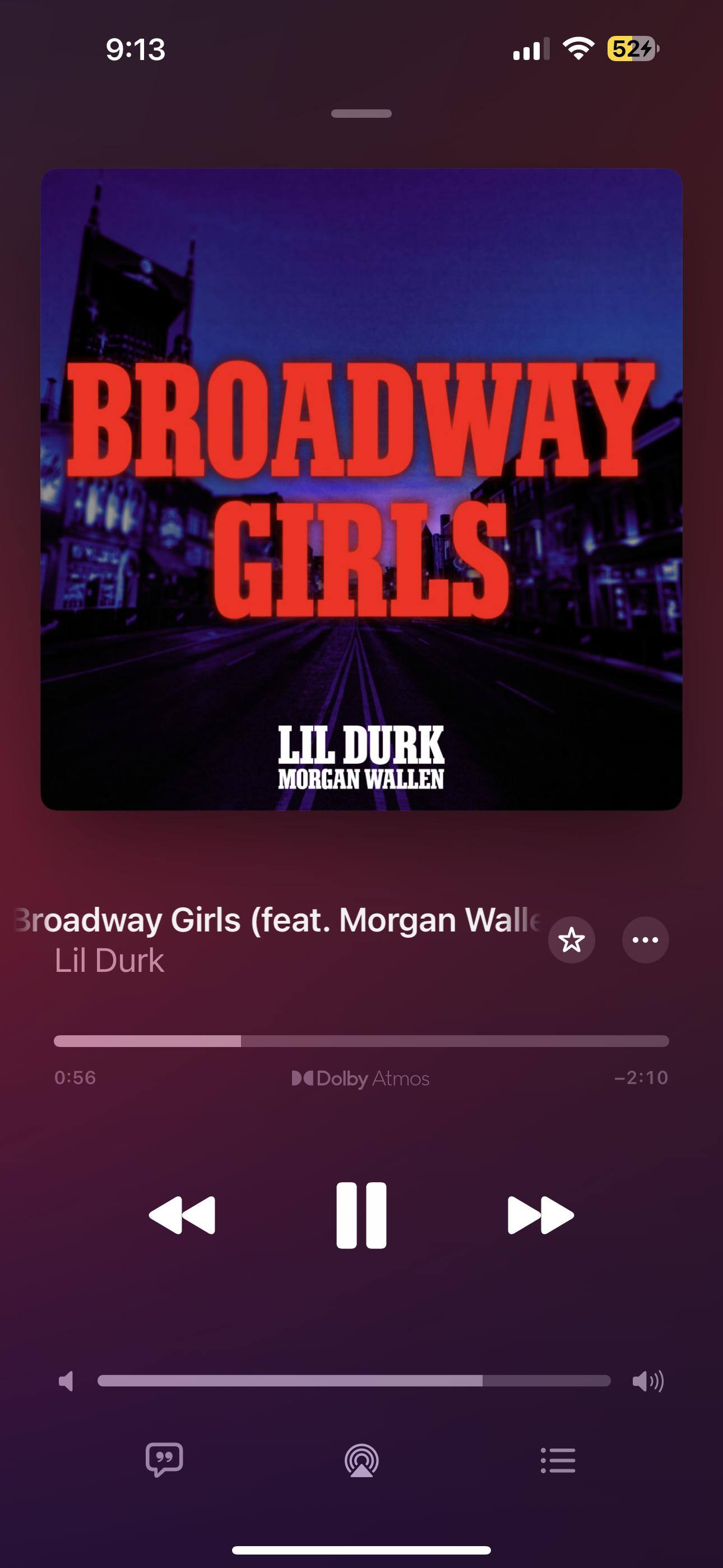Tap the Broadway Girls album artwork
This screenshot has width=723, height=1568.
point(361,490)
